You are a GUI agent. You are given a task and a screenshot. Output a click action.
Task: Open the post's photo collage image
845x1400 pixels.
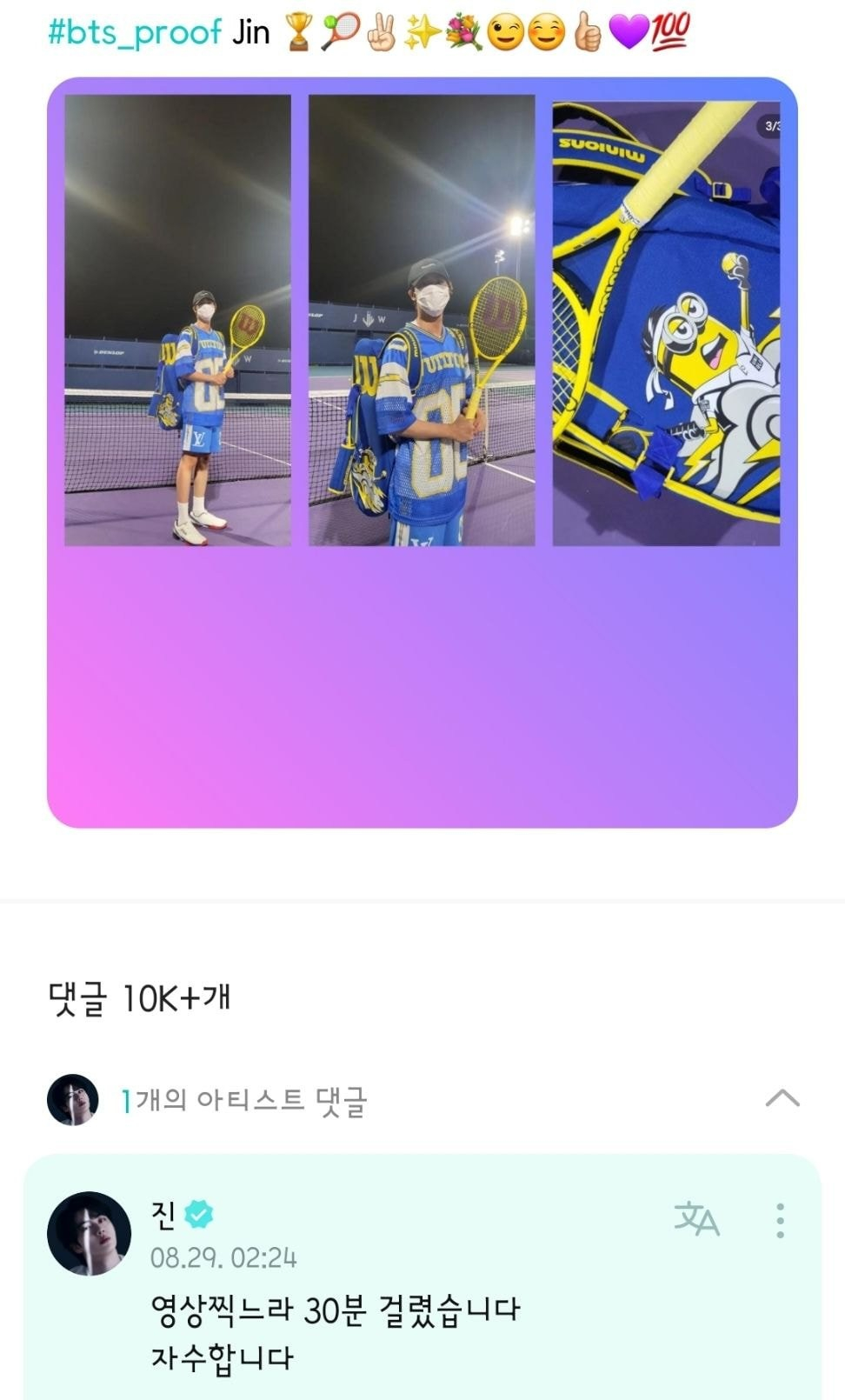point(422,452)
